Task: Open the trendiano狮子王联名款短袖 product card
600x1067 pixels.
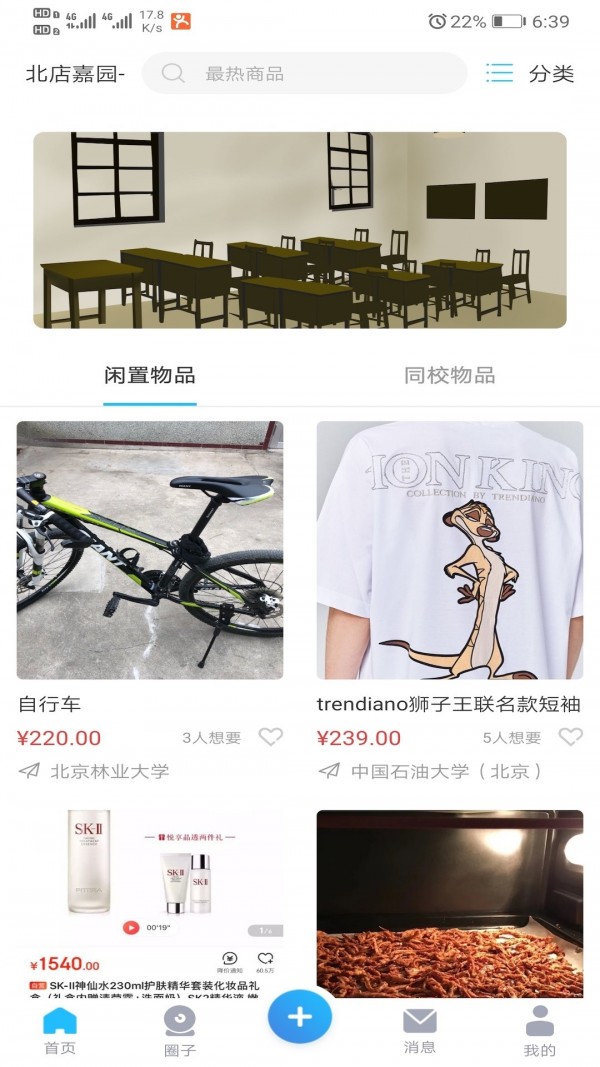Action: coord(450,550)
